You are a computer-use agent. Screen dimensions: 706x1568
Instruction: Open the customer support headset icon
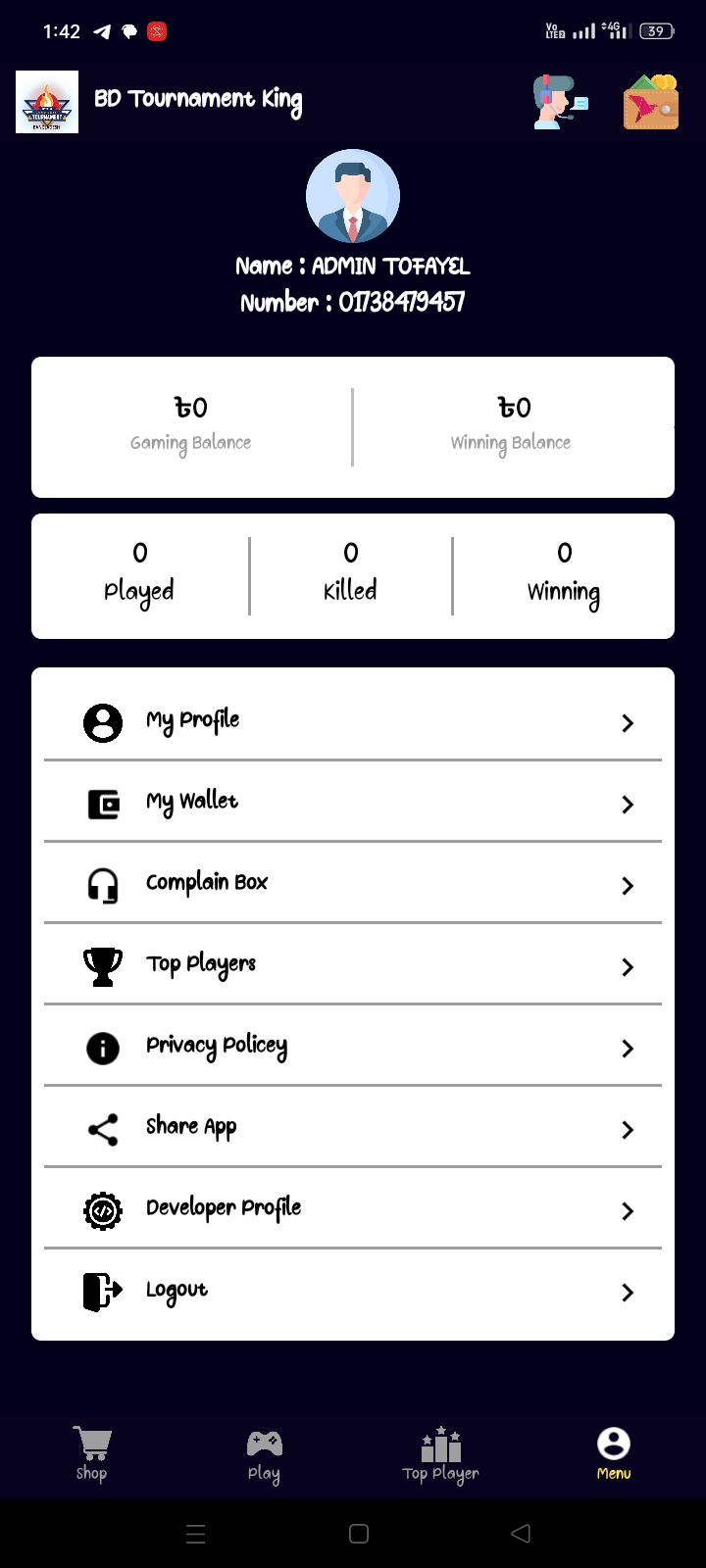(560, 102)
